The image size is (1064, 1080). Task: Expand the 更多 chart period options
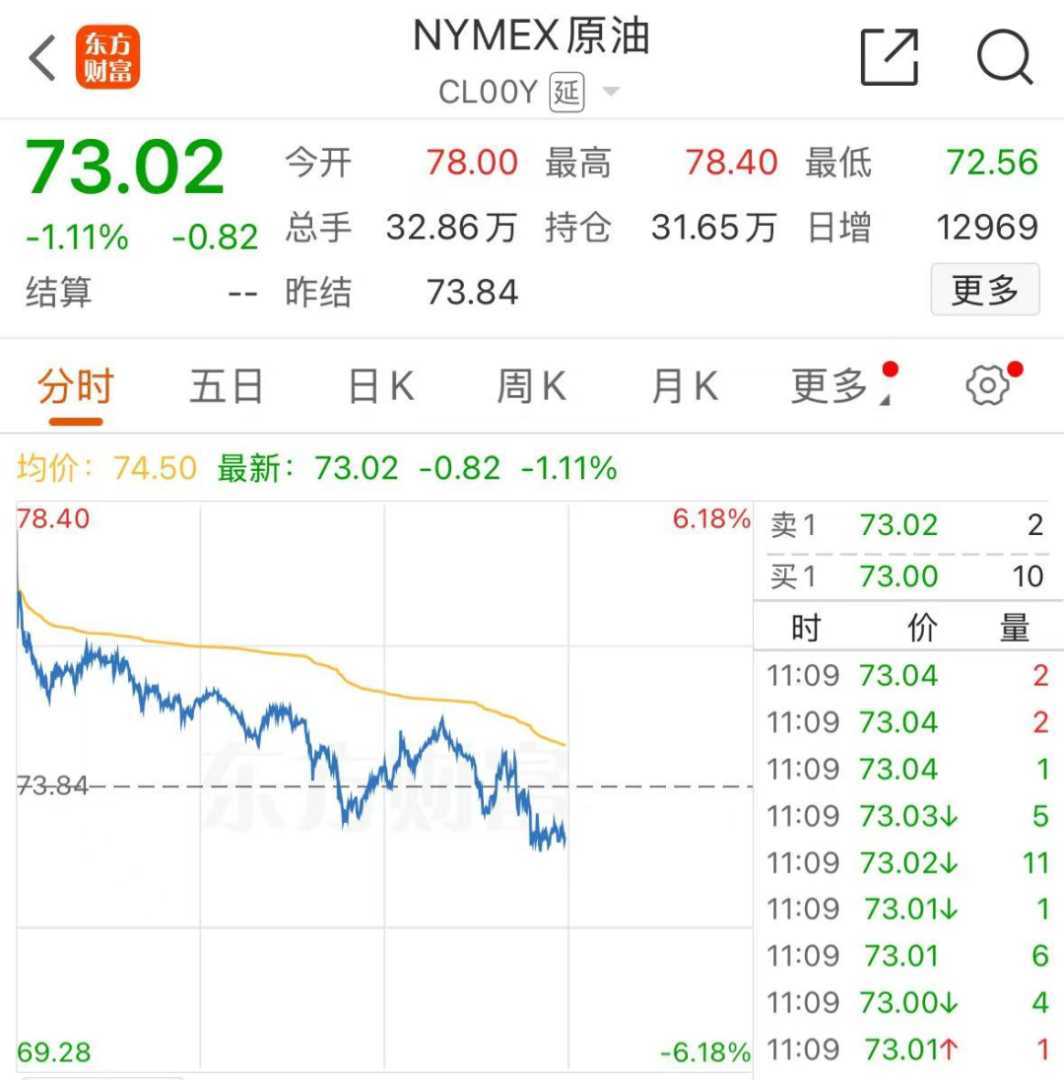pos(833,387)
